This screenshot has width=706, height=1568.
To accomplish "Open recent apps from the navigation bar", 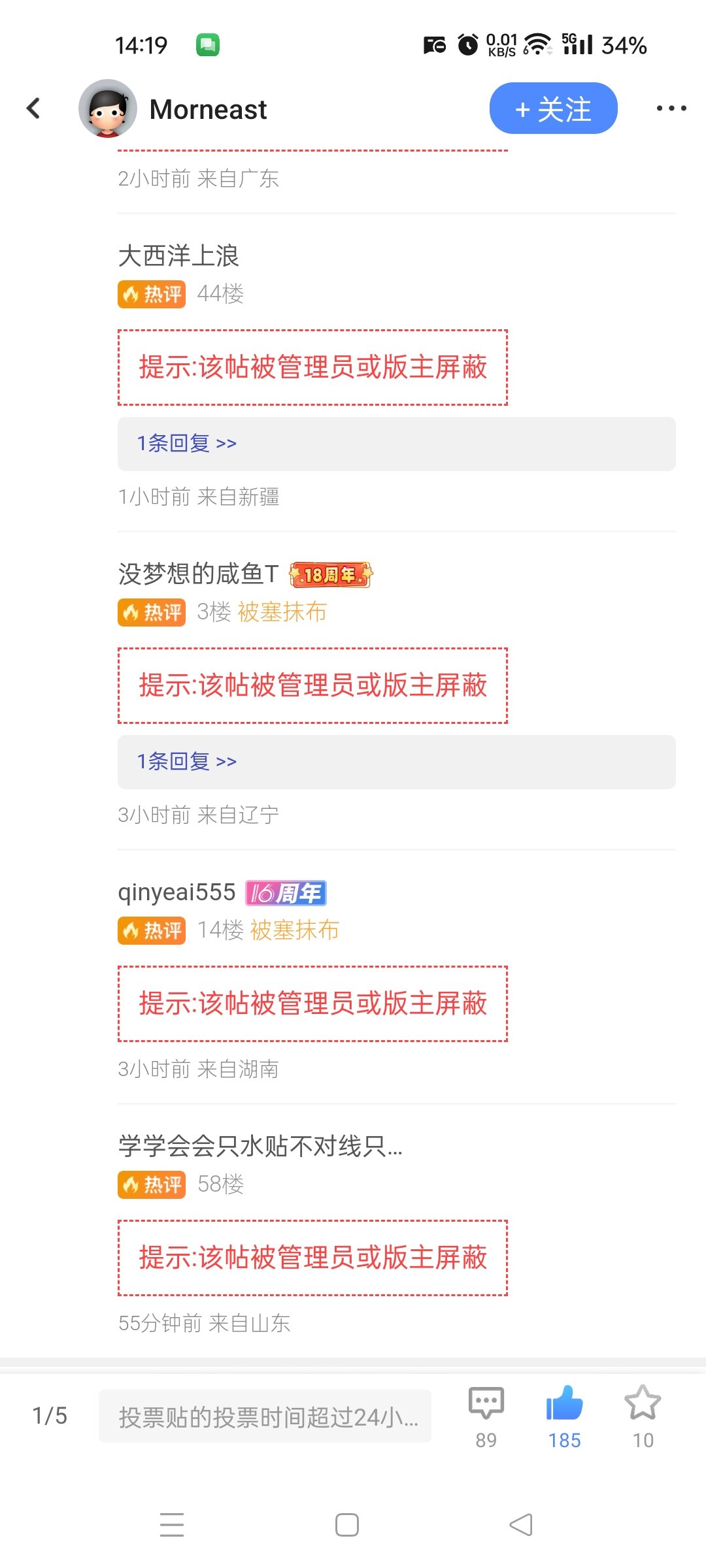I will (x=172, y=1525).
